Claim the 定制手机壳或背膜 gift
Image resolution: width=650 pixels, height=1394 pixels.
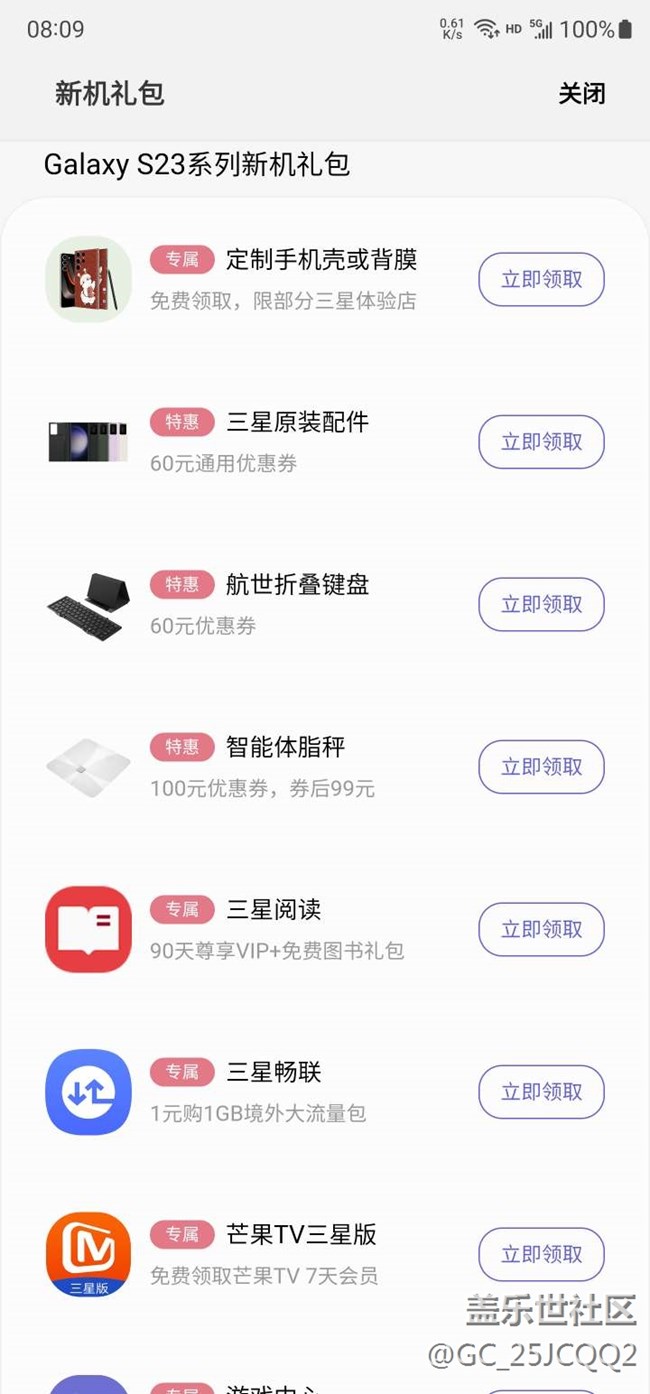(x=541, y=280)
